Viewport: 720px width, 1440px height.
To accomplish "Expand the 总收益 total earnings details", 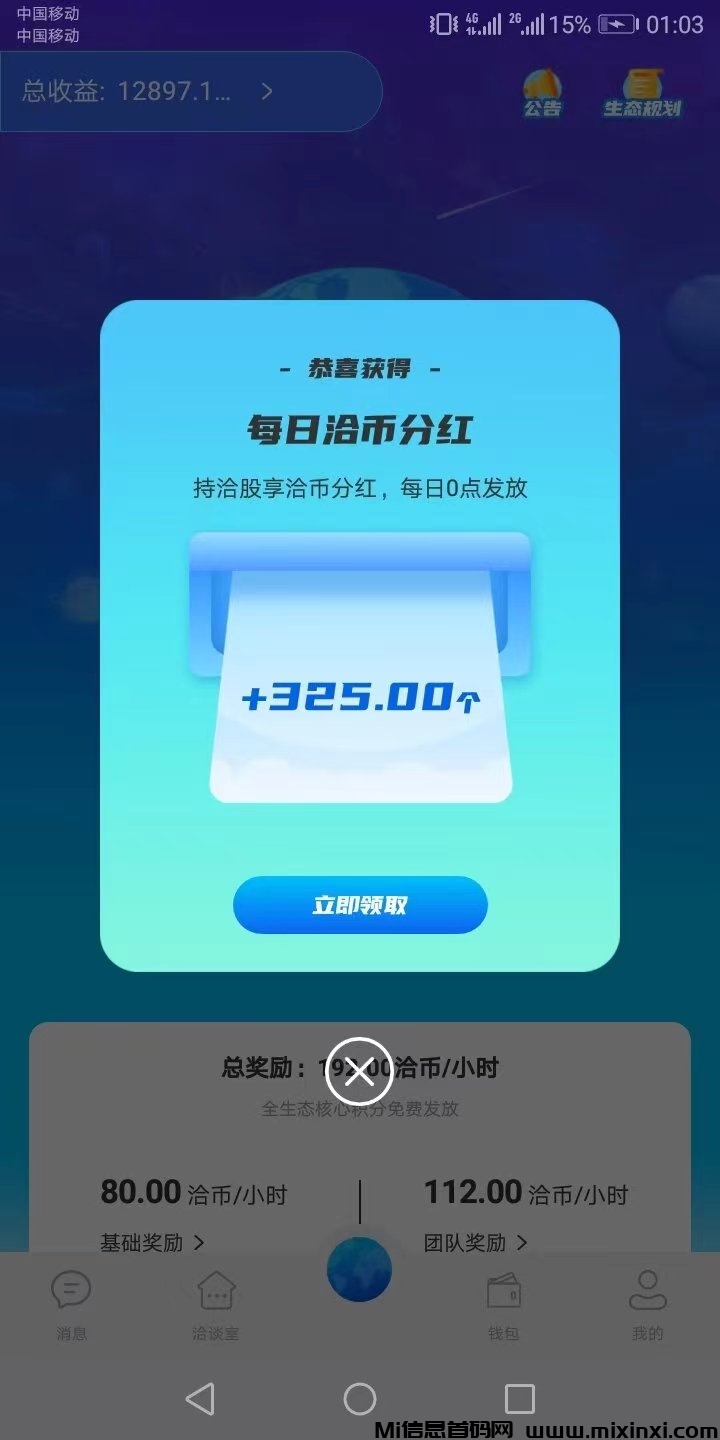I will pos(265,92).
